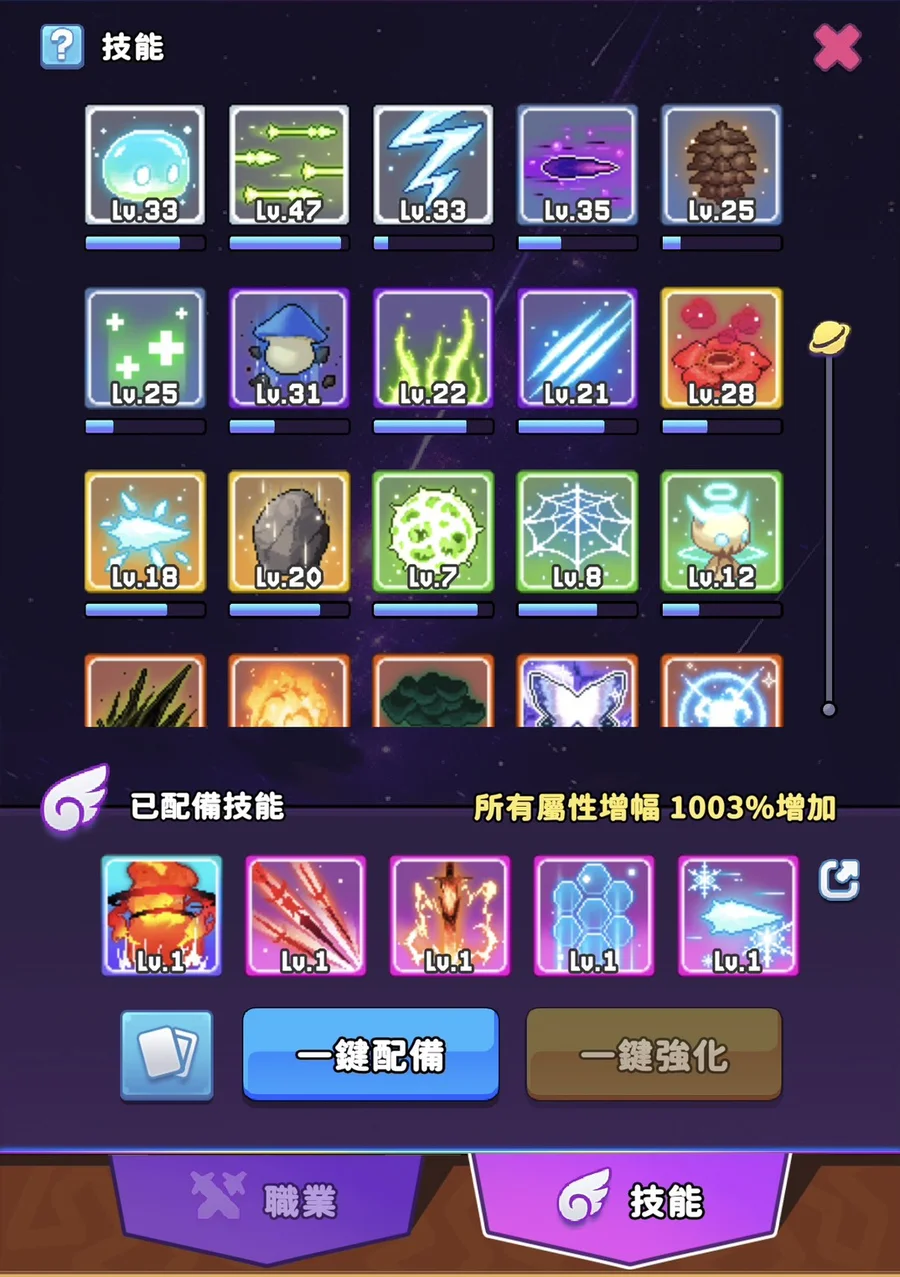
Task: Tap 一鍵配備 to auto-equip skills
Action: click(x=370, y=1055)
